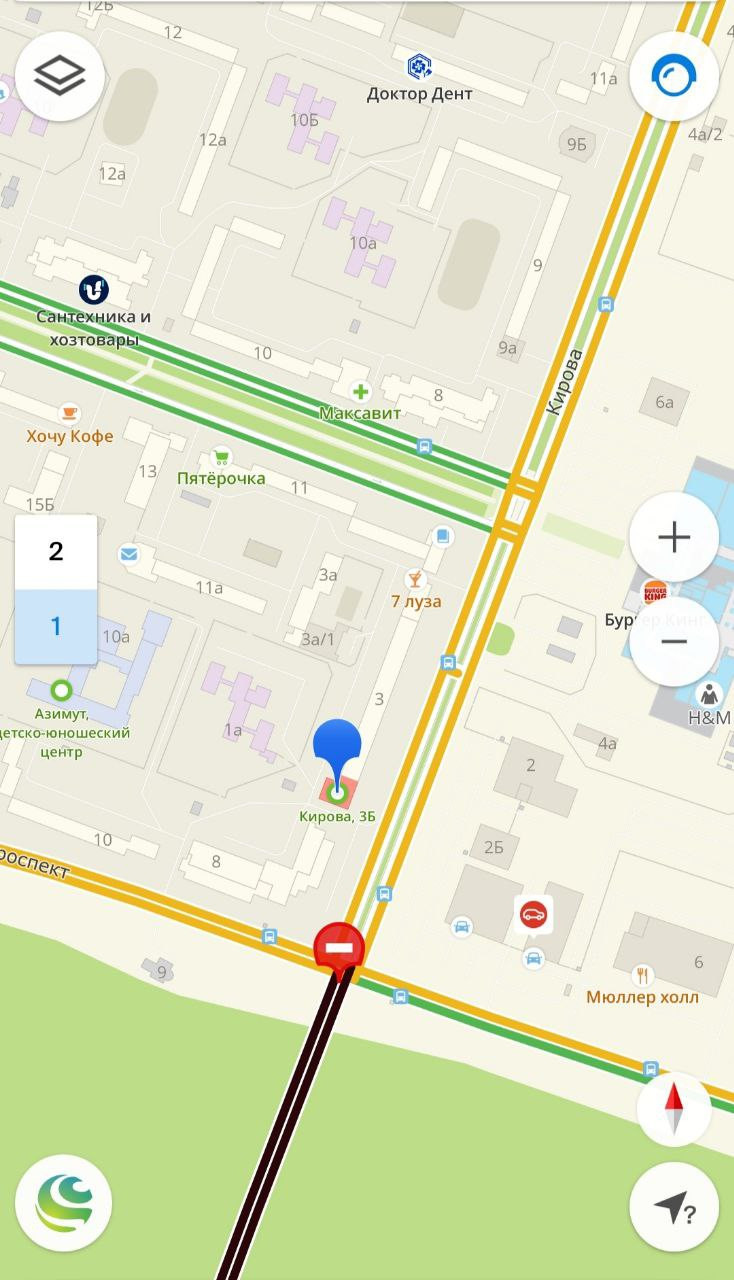Open the Максавит pharmacy marker
734x1280 pixels.
click(360, 392)
